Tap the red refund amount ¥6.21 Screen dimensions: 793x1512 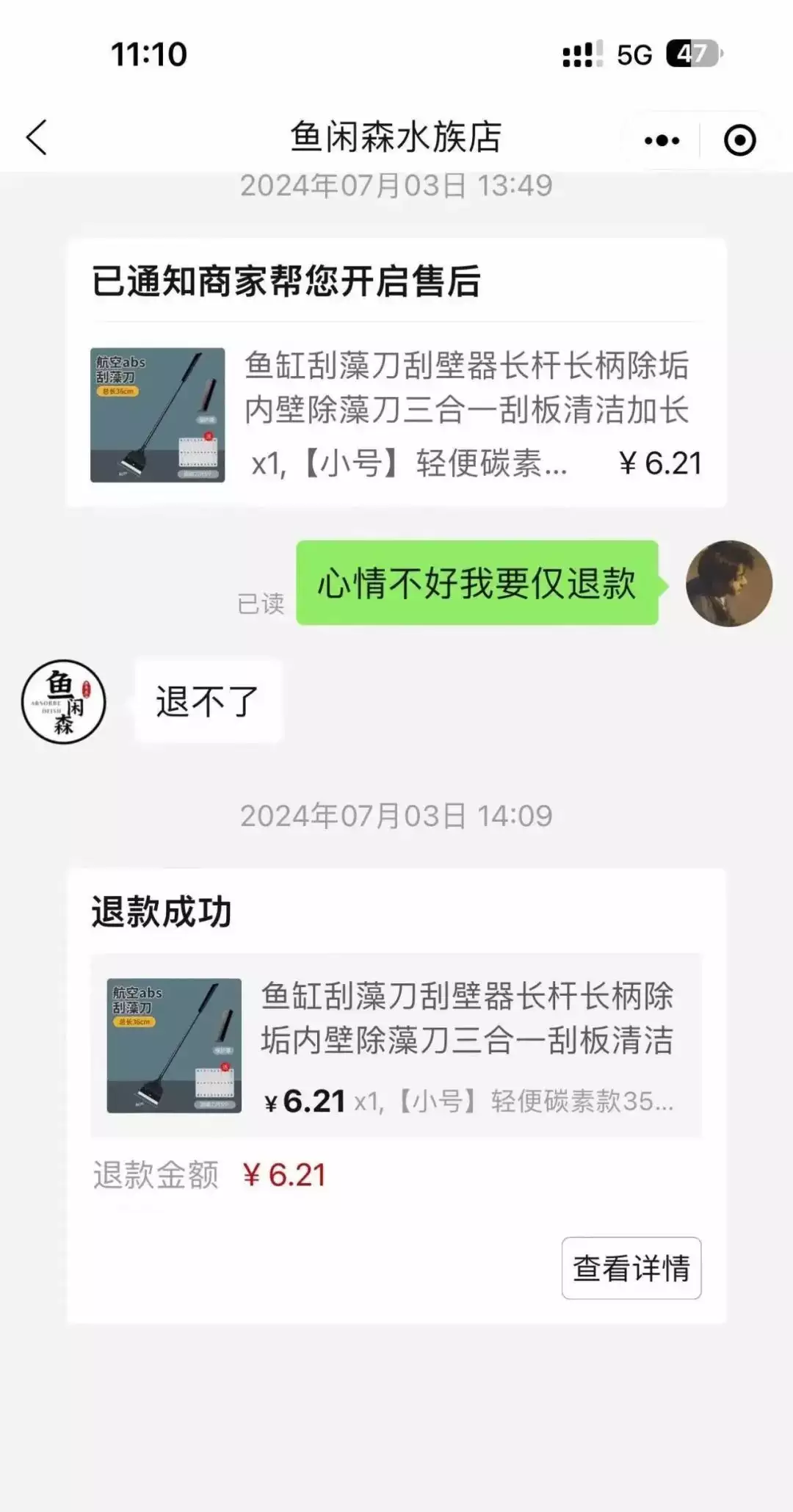(x=285, y=1171)
